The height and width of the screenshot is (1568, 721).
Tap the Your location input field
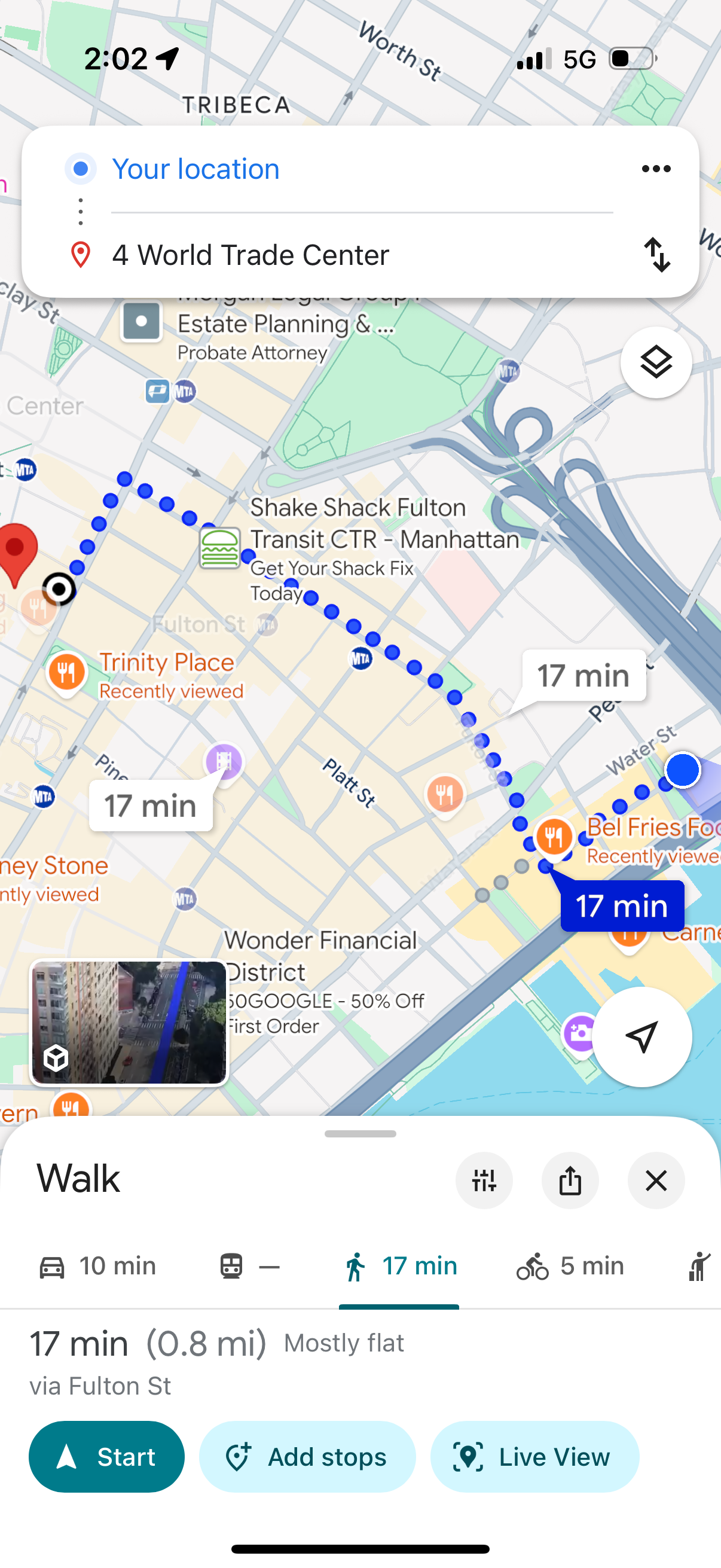(x=196, y=169)
